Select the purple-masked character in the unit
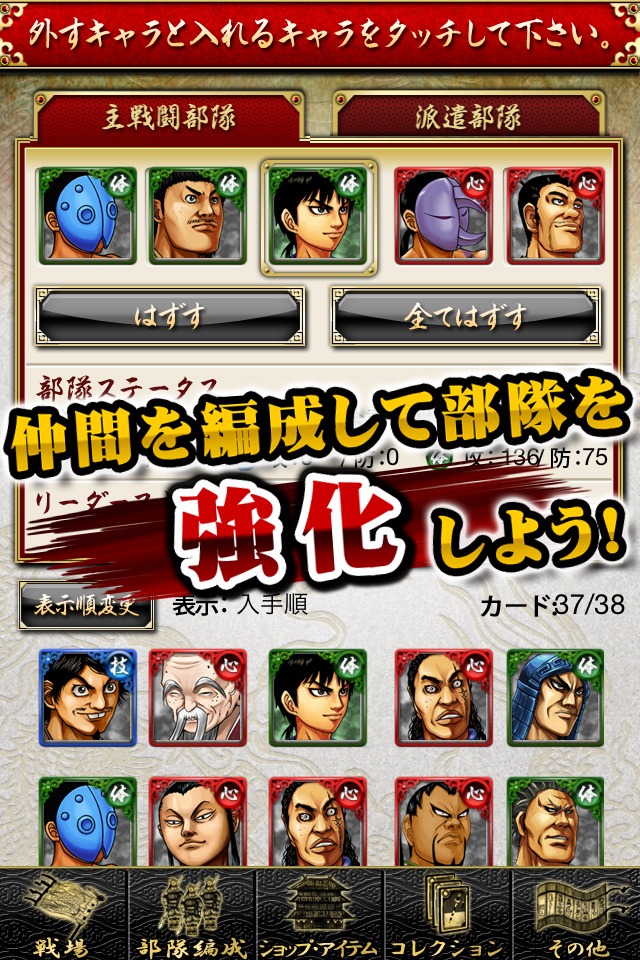 coord(443,216)
